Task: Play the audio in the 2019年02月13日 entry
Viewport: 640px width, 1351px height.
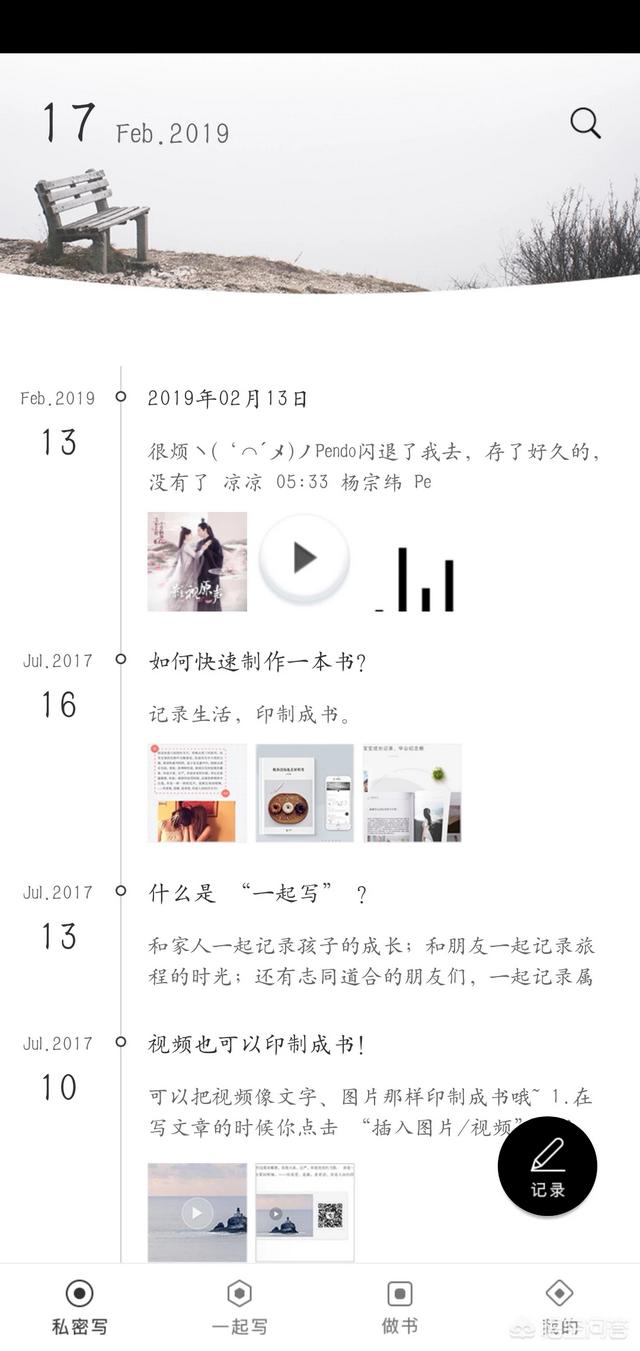Action: click(304, 559)
